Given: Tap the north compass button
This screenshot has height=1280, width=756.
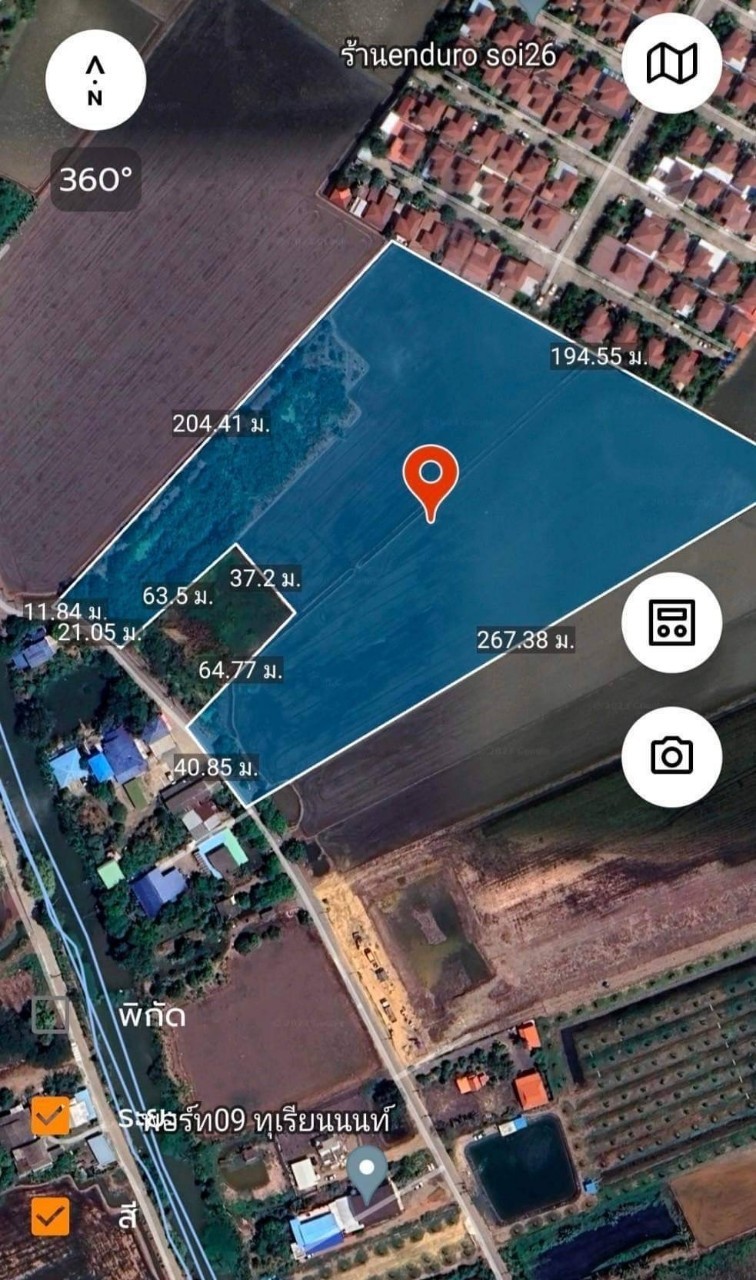Looking at the screenshot, I should (95, 80).
